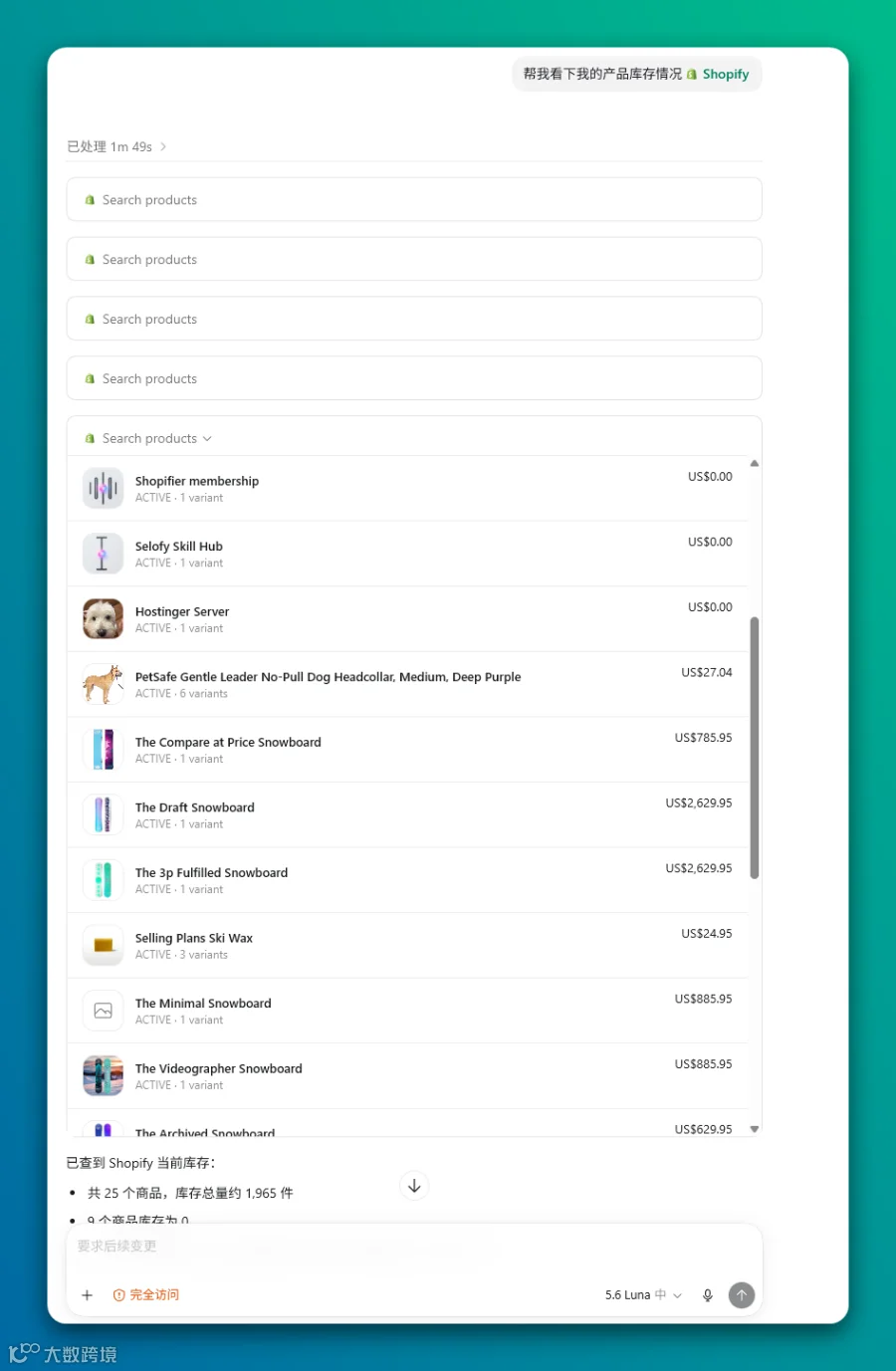Jump to the bottom with the down arrow
Viewport: 896px width, 1371px height.
tap(414, 1186)
